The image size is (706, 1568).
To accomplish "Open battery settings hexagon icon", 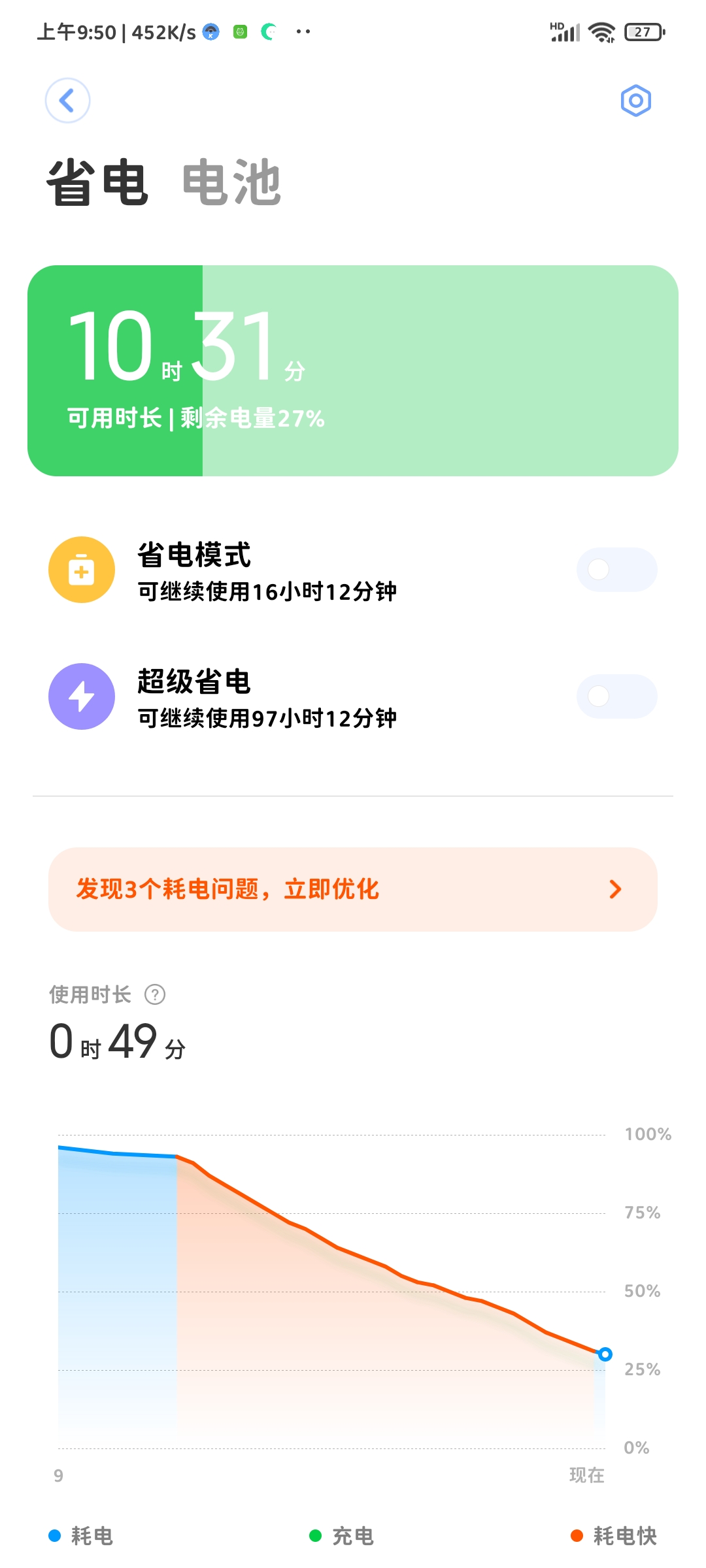I will click(x=635, y=101).
